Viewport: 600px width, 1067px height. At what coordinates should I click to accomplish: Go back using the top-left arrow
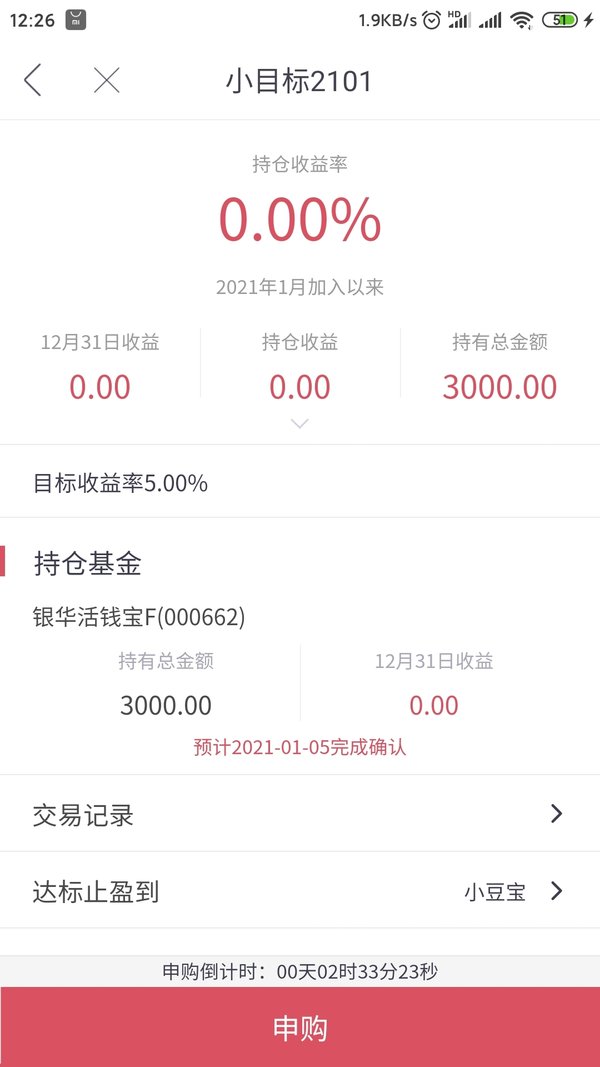[33, 80]
